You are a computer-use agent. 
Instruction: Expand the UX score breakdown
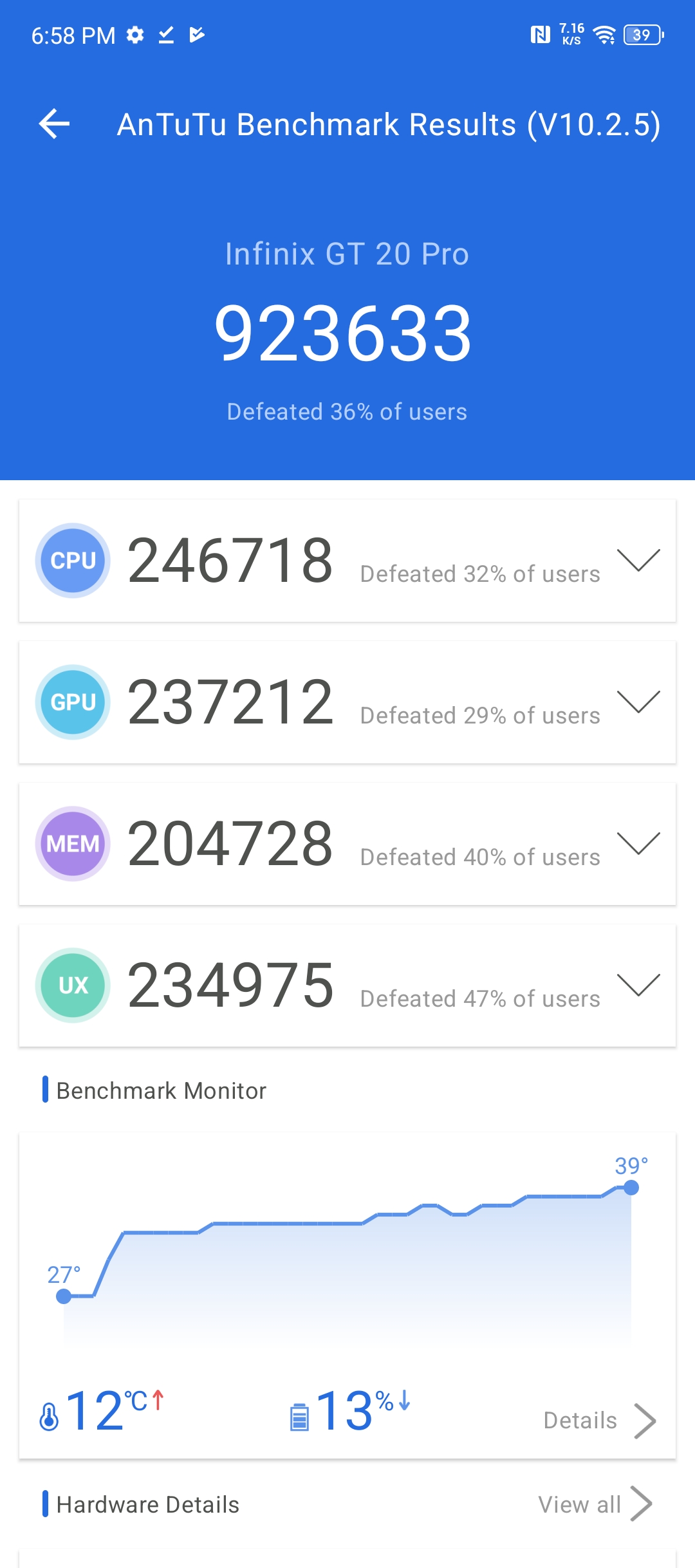tap(638, 985)
